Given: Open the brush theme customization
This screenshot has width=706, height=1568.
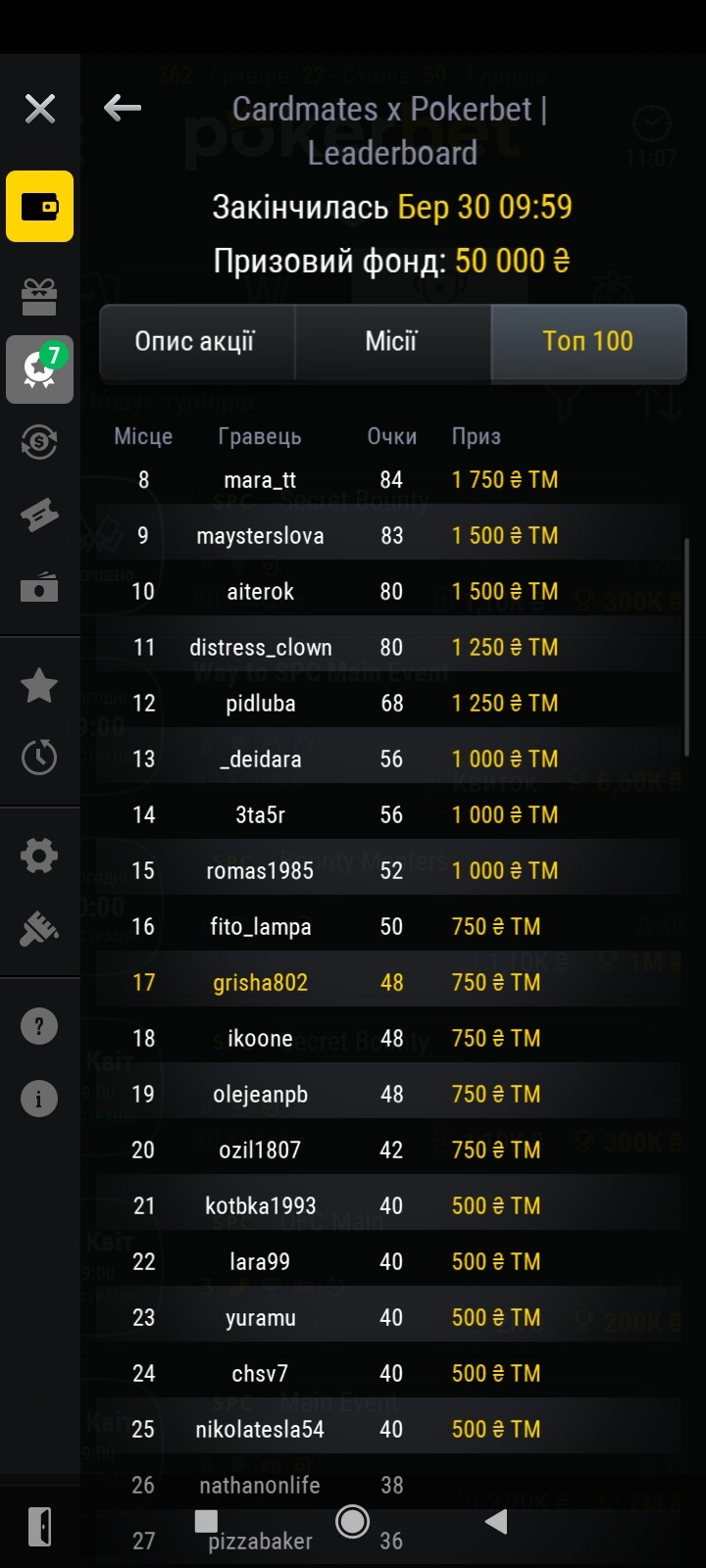Looking at the screenshot, I should 39,928.
